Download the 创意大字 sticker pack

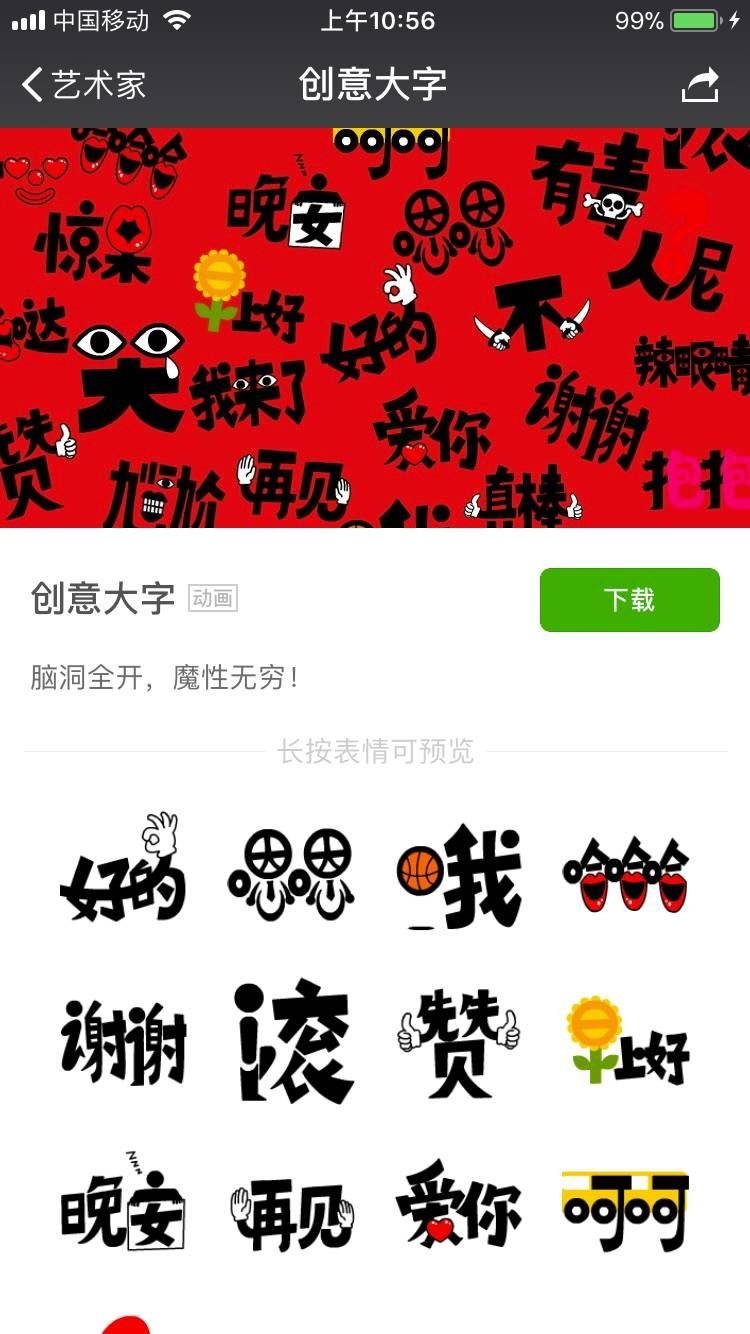(x=629, y=600)
